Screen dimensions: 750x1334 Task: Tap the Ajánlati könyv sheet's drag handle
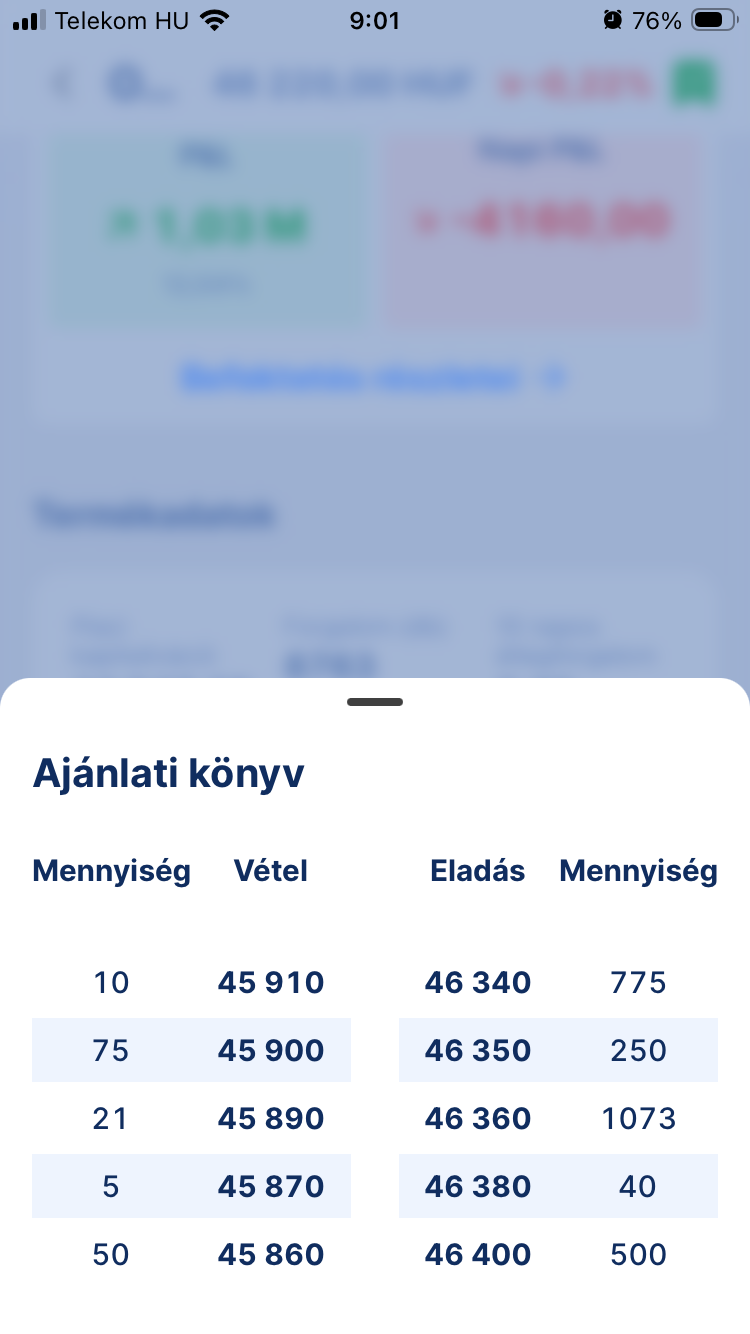[x=375, y=702]
